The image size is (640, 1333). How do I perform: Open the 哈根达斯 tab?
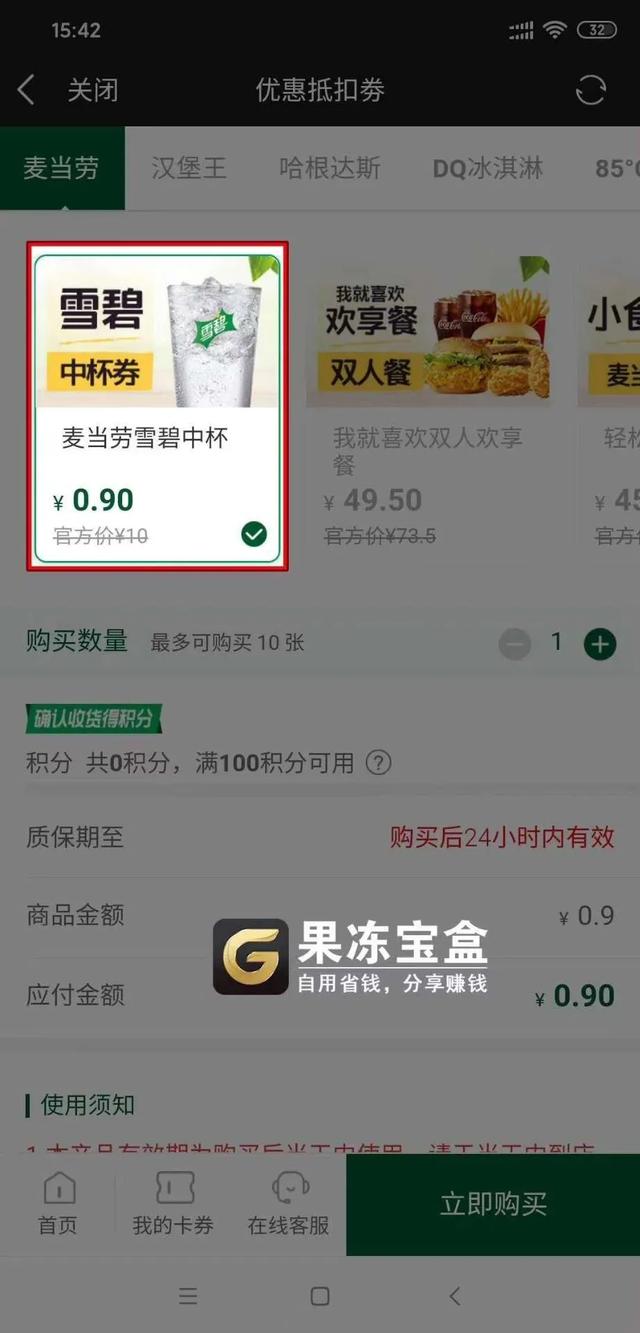(330, 168)
